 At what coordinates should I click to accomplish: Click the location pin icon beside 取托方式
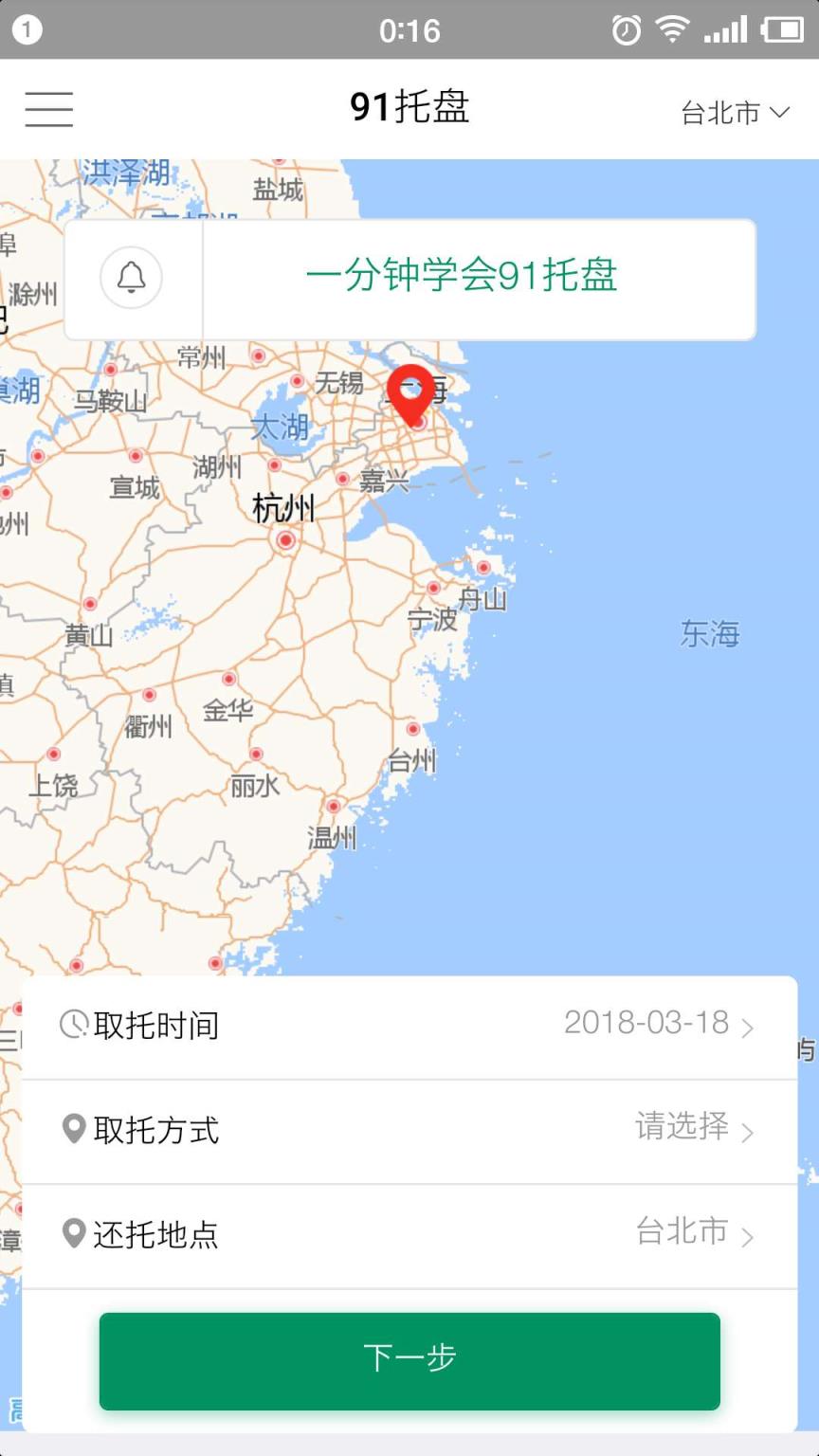(x=74, y=1129)
